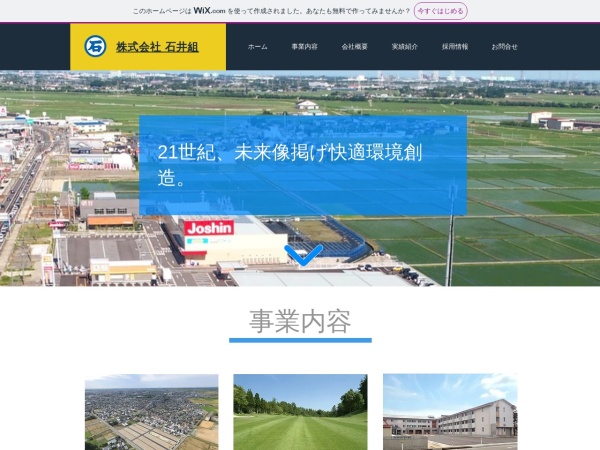
Task: Open the apartment building photo card
Action: coord(449,412)
